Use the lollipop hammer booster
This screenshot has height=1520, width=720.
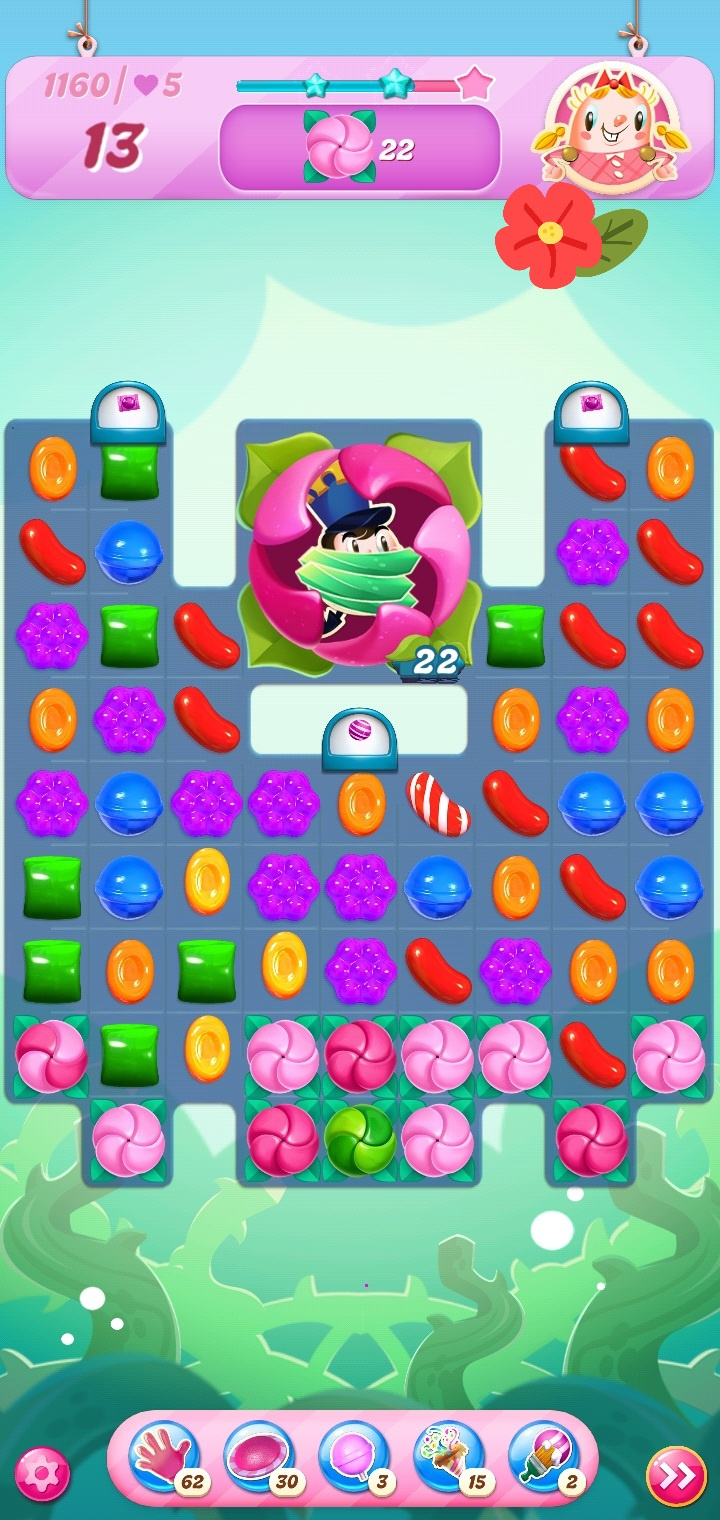pos(353,1457)
